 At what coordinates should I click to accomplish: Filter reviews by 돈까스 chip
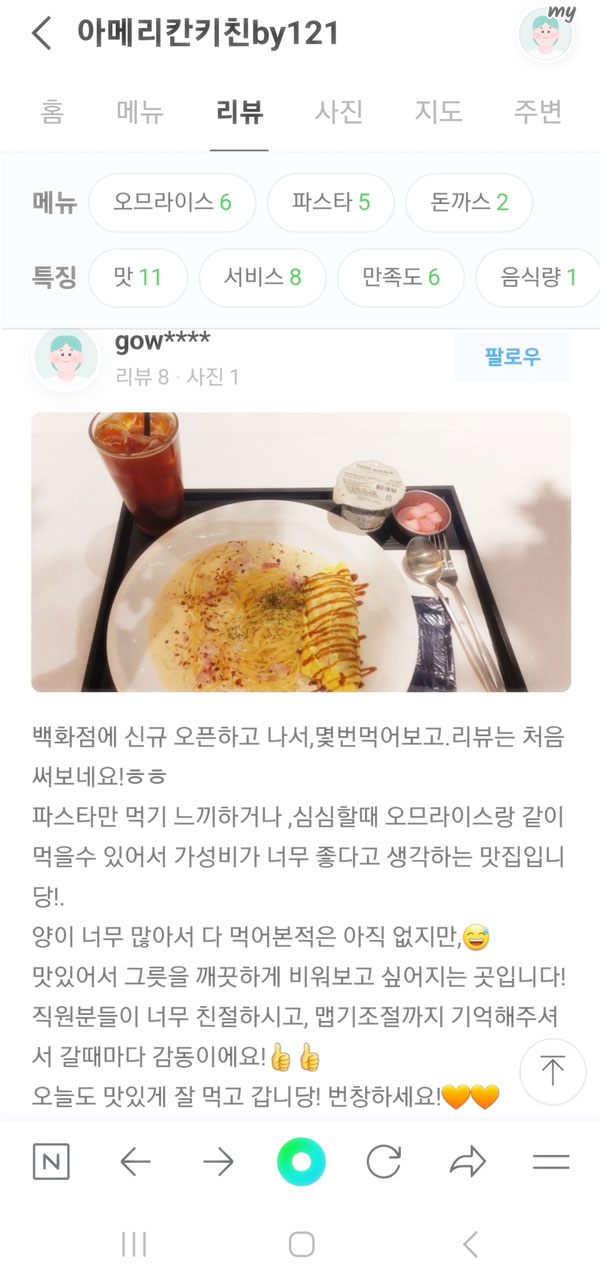click(469, 203)
